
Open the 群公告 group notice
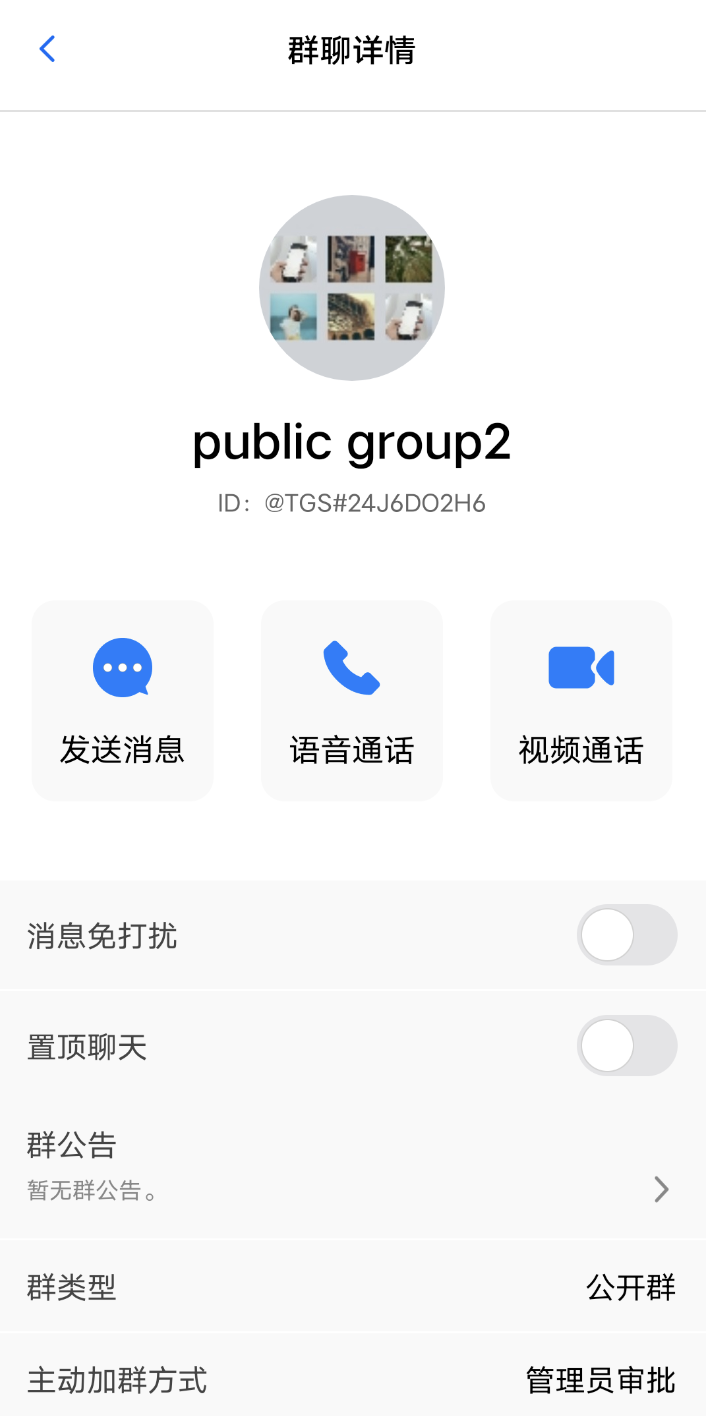pos(352,1166)
